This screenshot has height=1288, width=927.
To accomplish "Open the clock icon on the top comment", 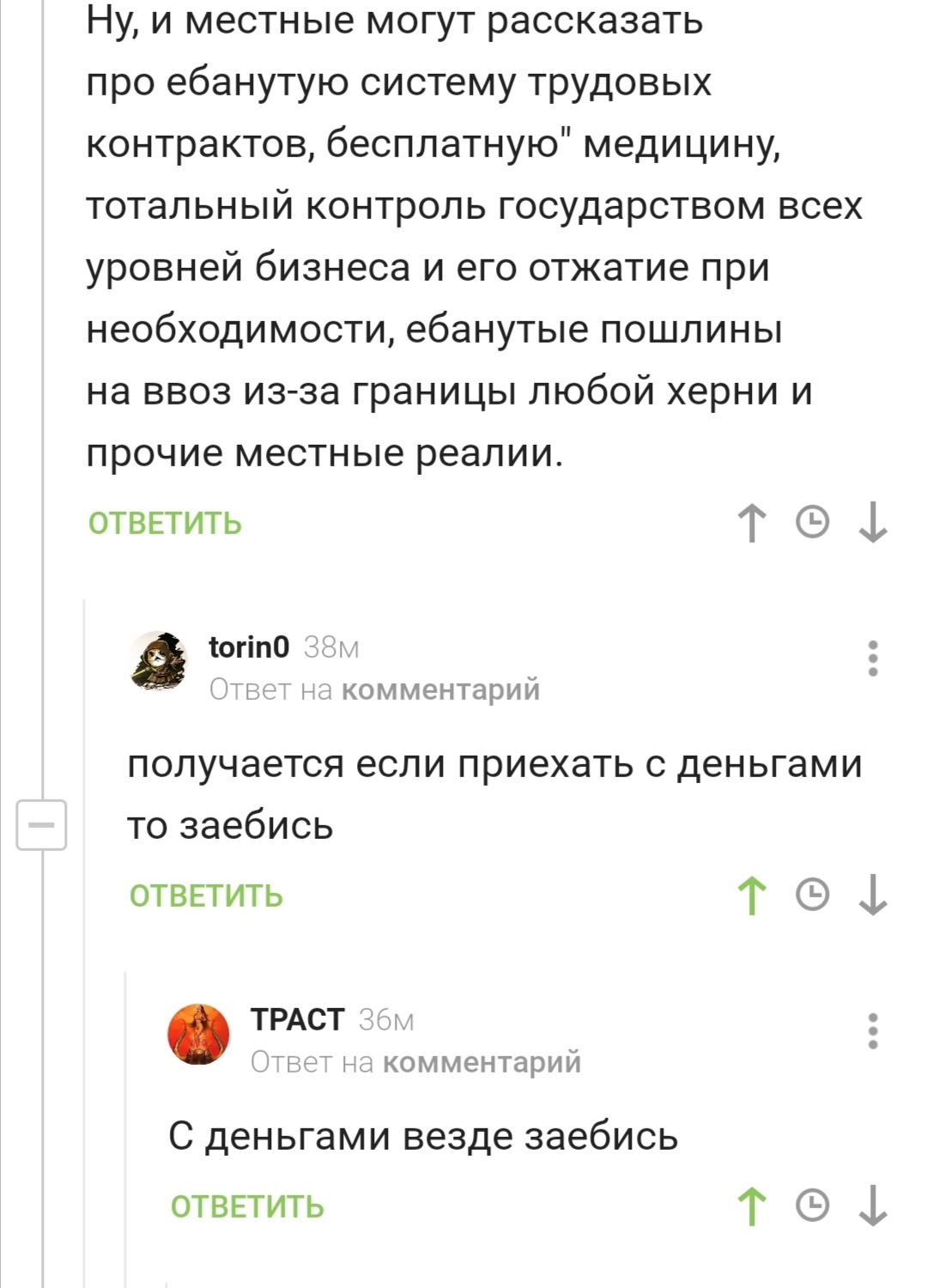I will pyautogui.click(x=812, y=522).
